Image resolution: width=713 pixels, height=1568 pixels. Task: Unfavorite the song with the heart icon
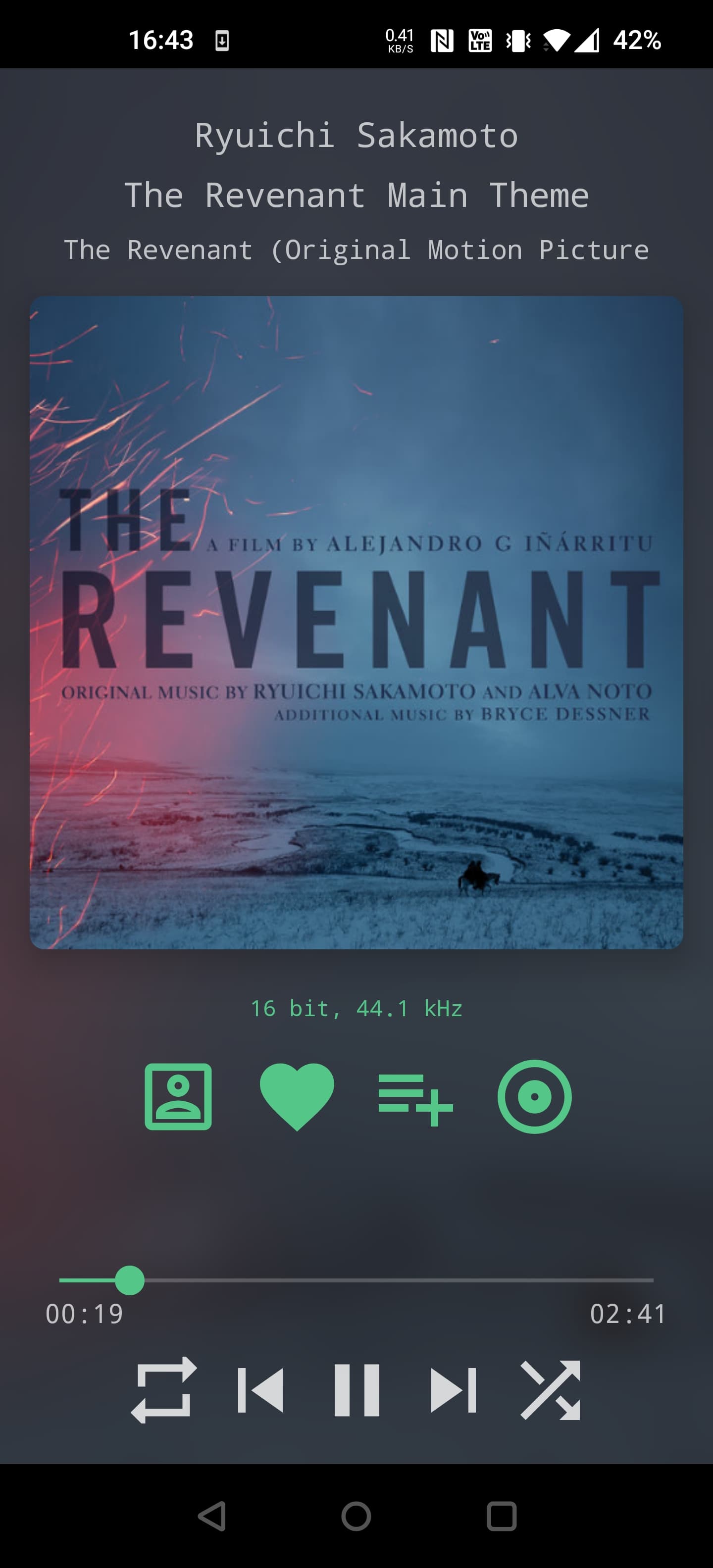pos(297,1096)
